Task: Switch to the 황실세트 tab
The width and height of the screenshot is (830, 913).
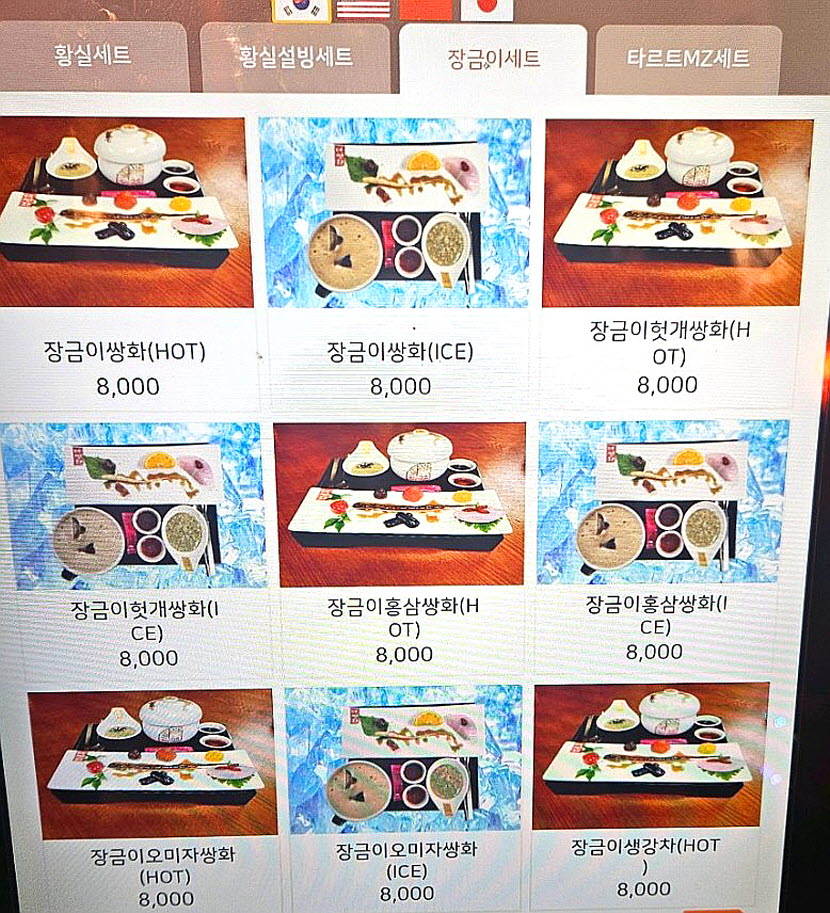Action: (x=93, y=56)
